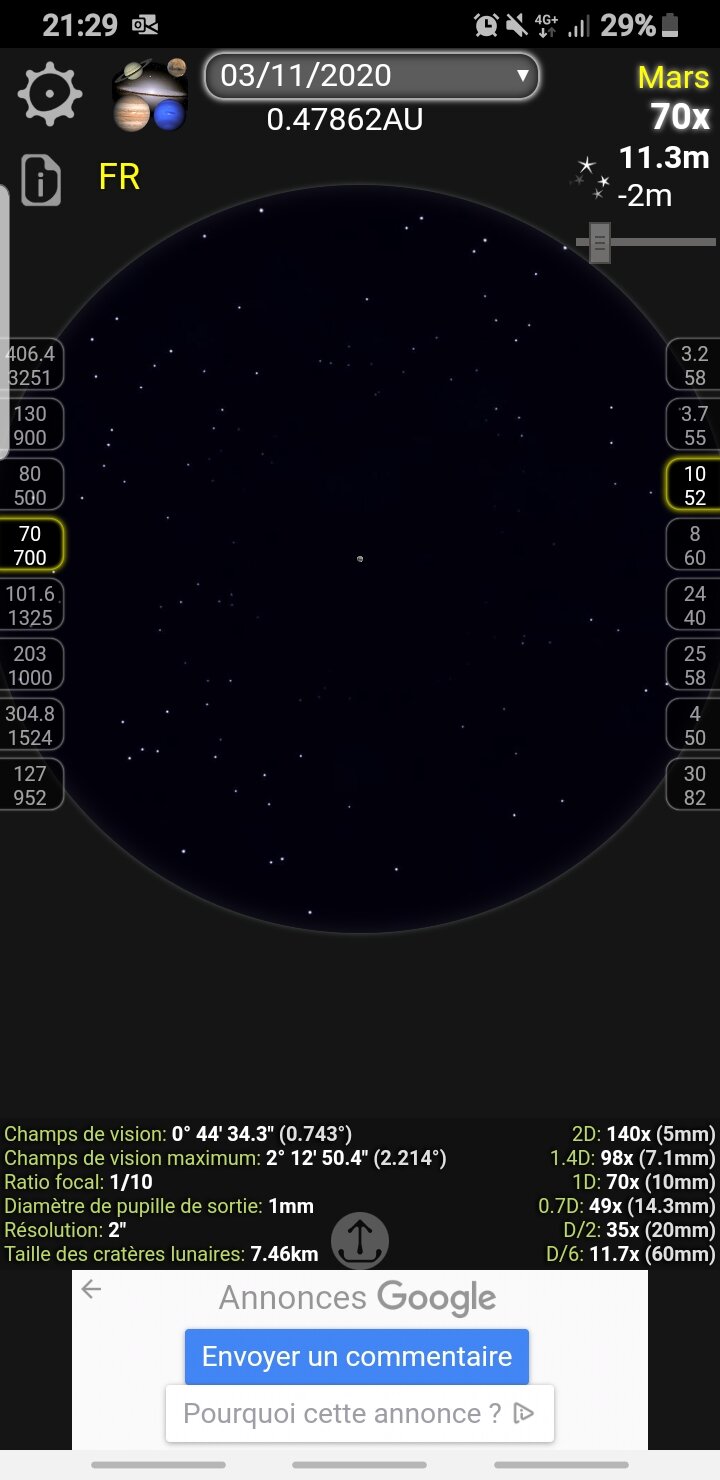This screenshot has width=720, height=1480.
Task: Open the settings gear
Action: pos(49,94)
